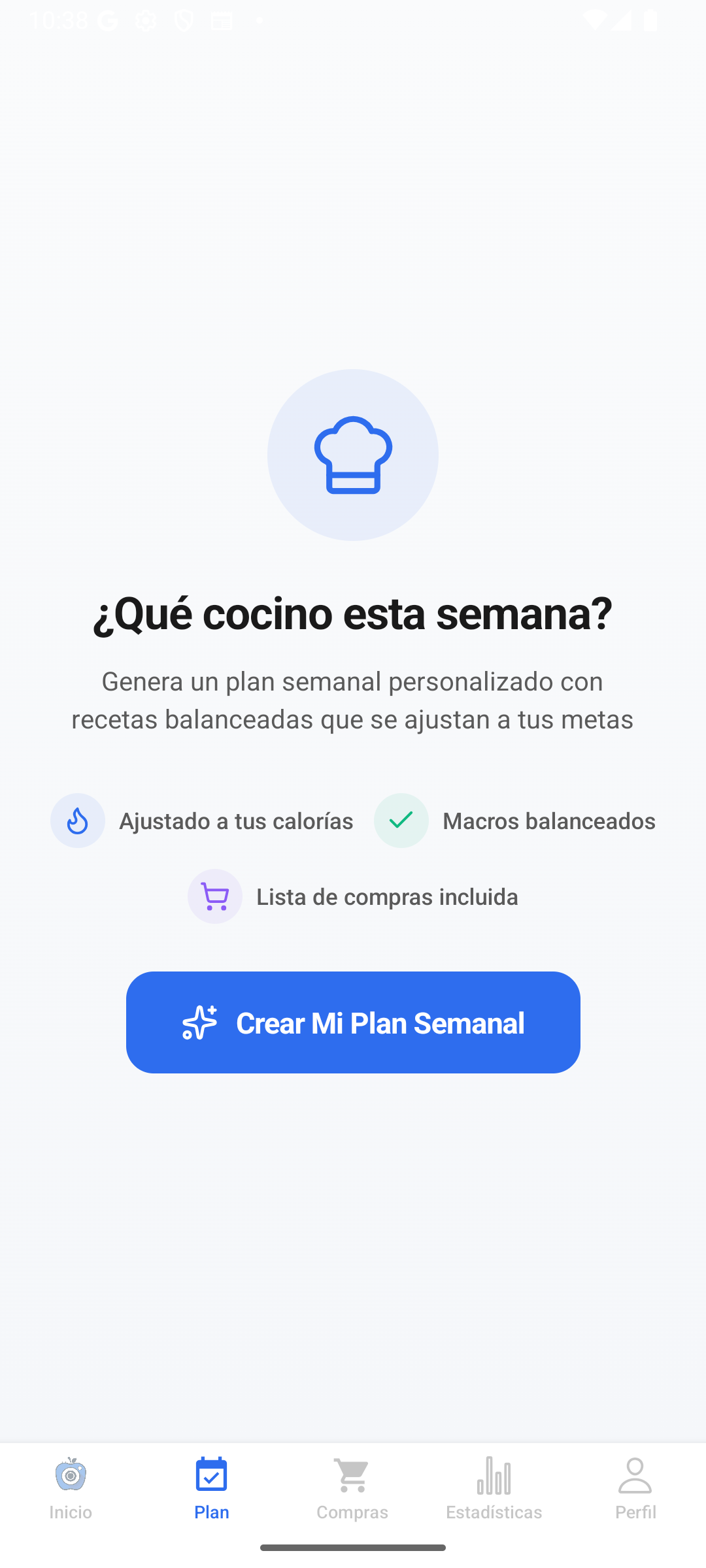This screenshot has height=1568, width=706.
Task: Click the flame calorie icon
Action: click(x=78, y=821)
